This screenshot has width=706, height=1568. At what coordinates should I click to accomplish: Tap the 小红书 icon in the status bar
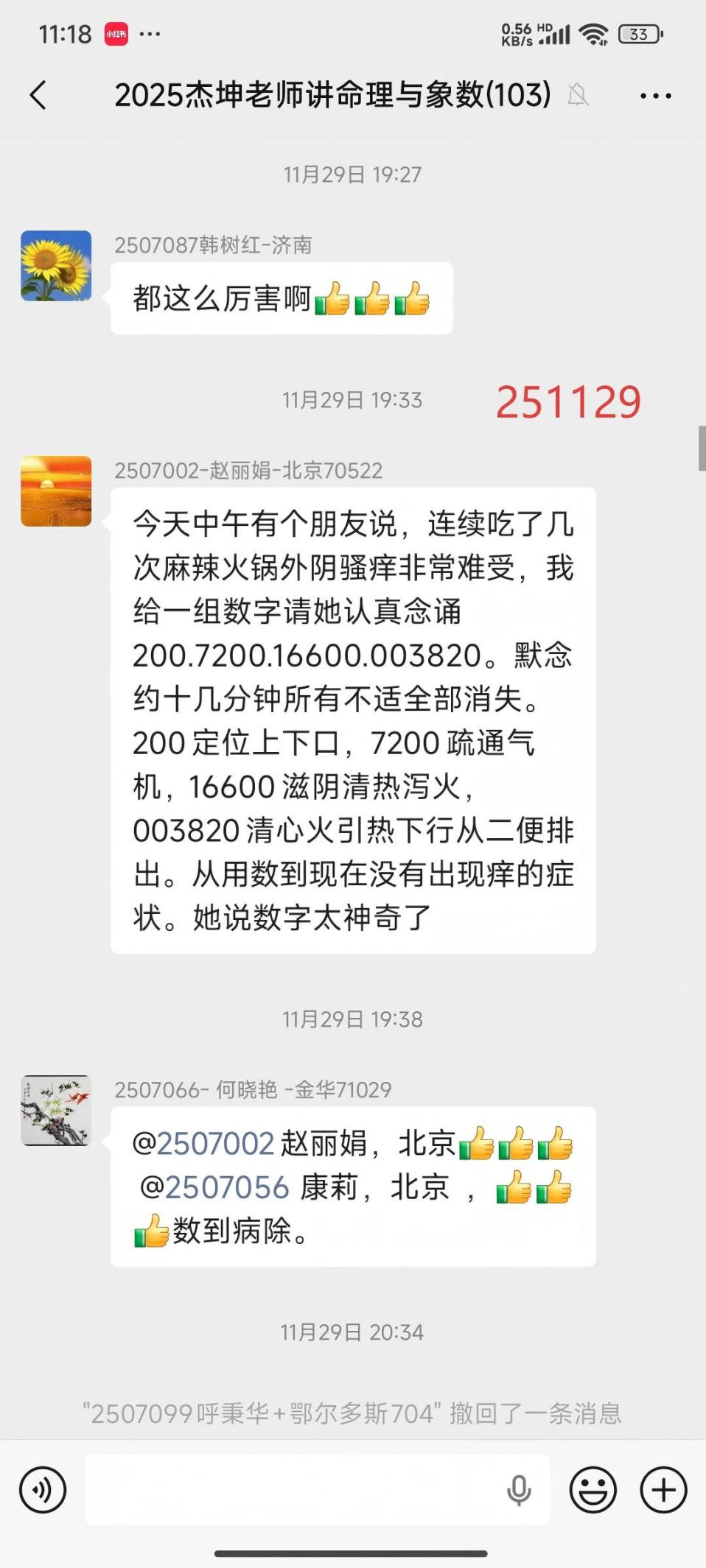tap(118, 33)
